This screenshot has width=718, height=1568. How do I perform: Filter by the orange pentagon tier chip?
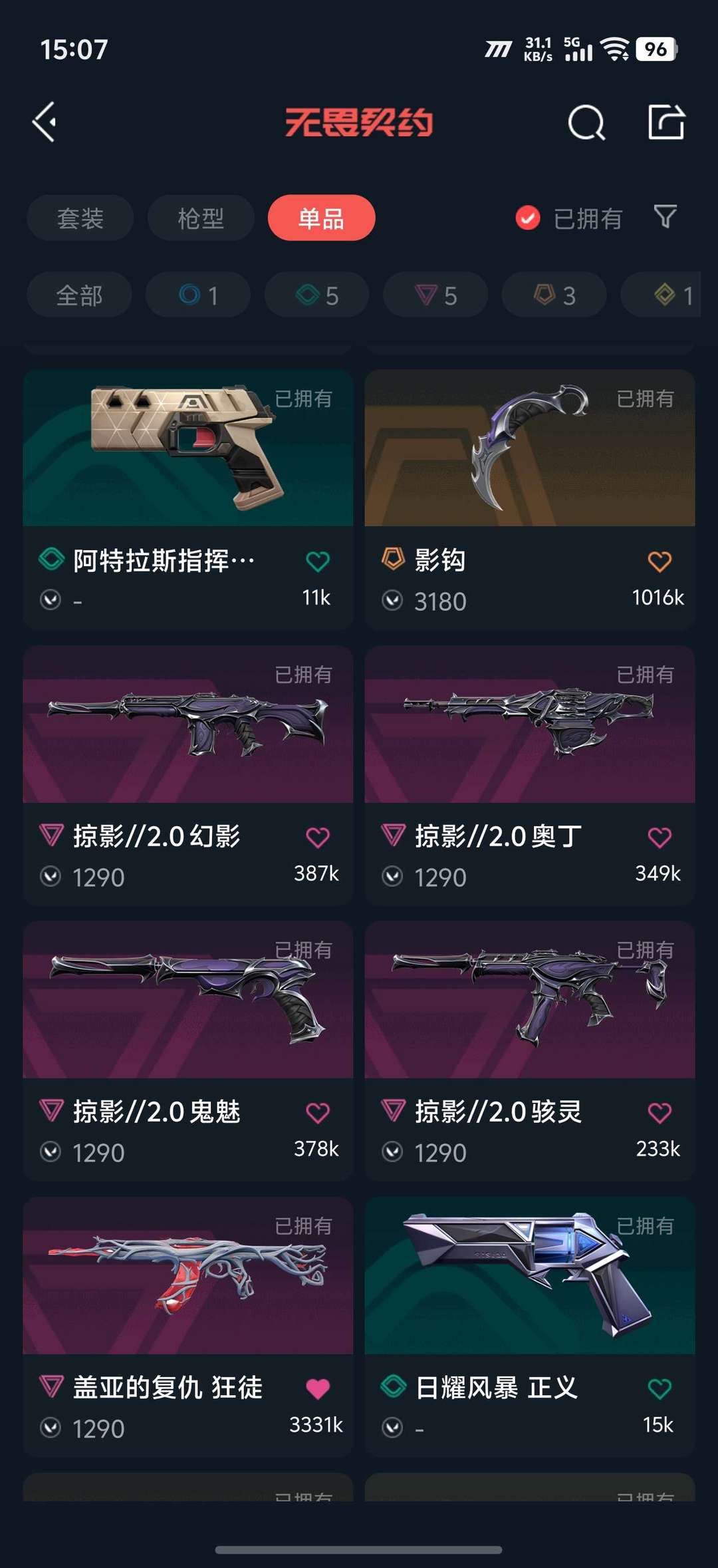click(554, 295)
